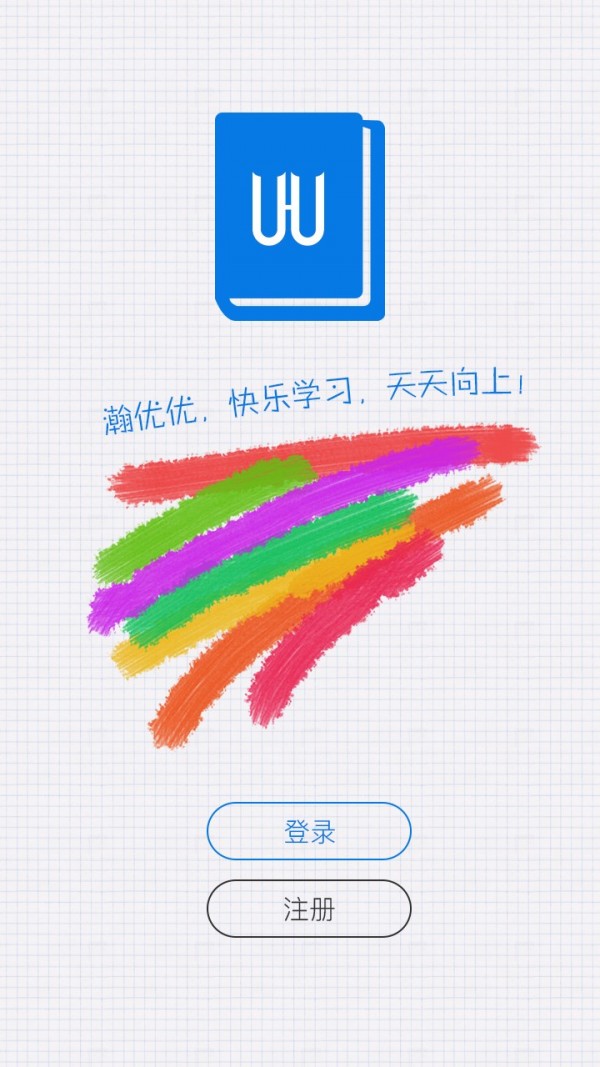Tap the 登录 login button
This screenshot has width=600, height=1067.
click(308, 831)
